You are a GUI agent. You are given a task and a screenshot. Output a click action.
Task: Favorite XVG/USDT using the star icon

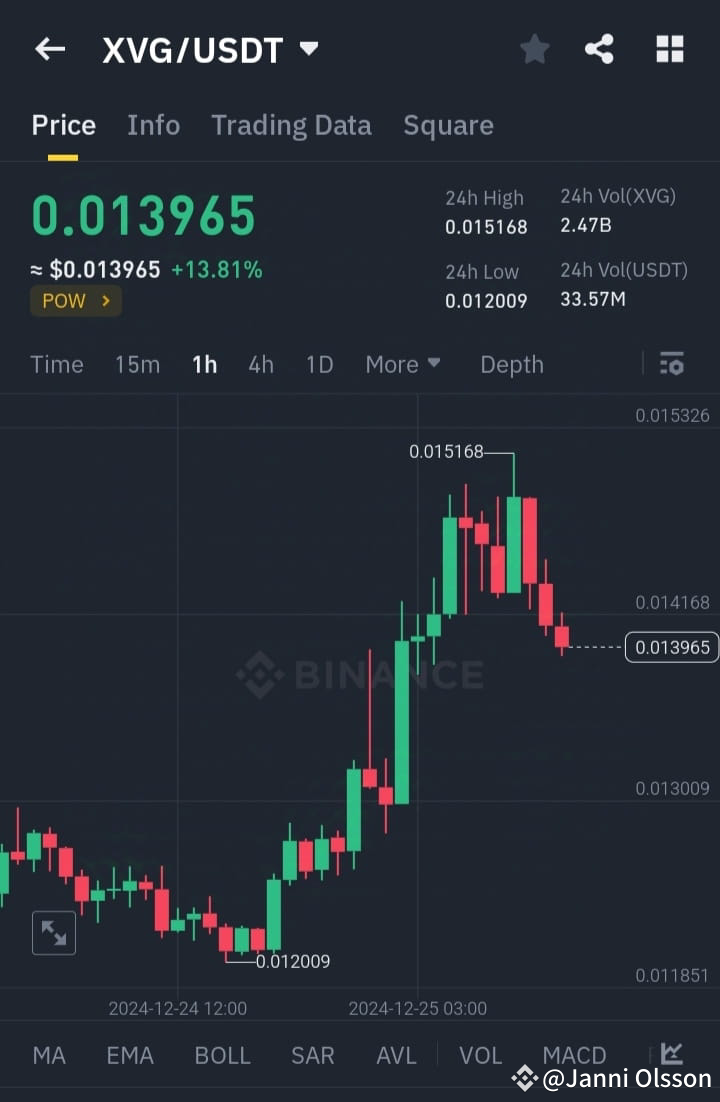pyautogui.click(x=534, y=48)
